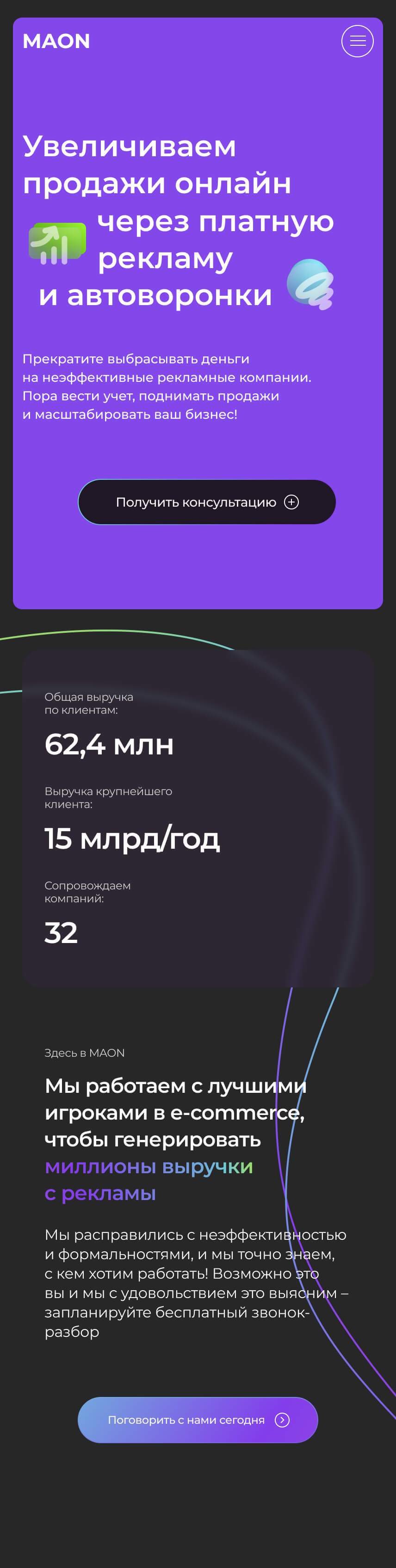Image resolution: width=396 pixels, height=1568 pixels.
Task: Open the hamburger menu
Action: (358, 42)
